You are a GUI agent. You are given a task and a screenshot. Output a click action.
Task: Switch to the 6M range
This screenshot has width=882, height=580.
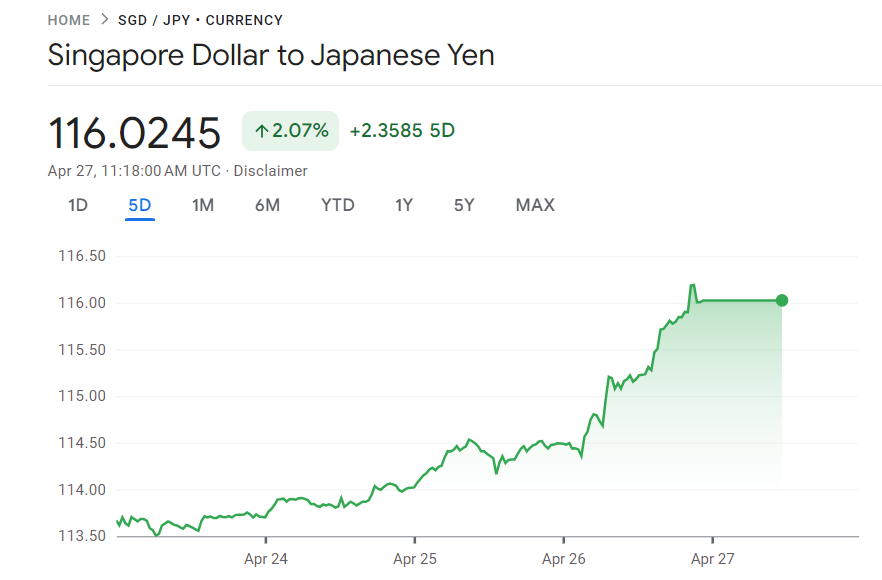[x=267, y=205]
